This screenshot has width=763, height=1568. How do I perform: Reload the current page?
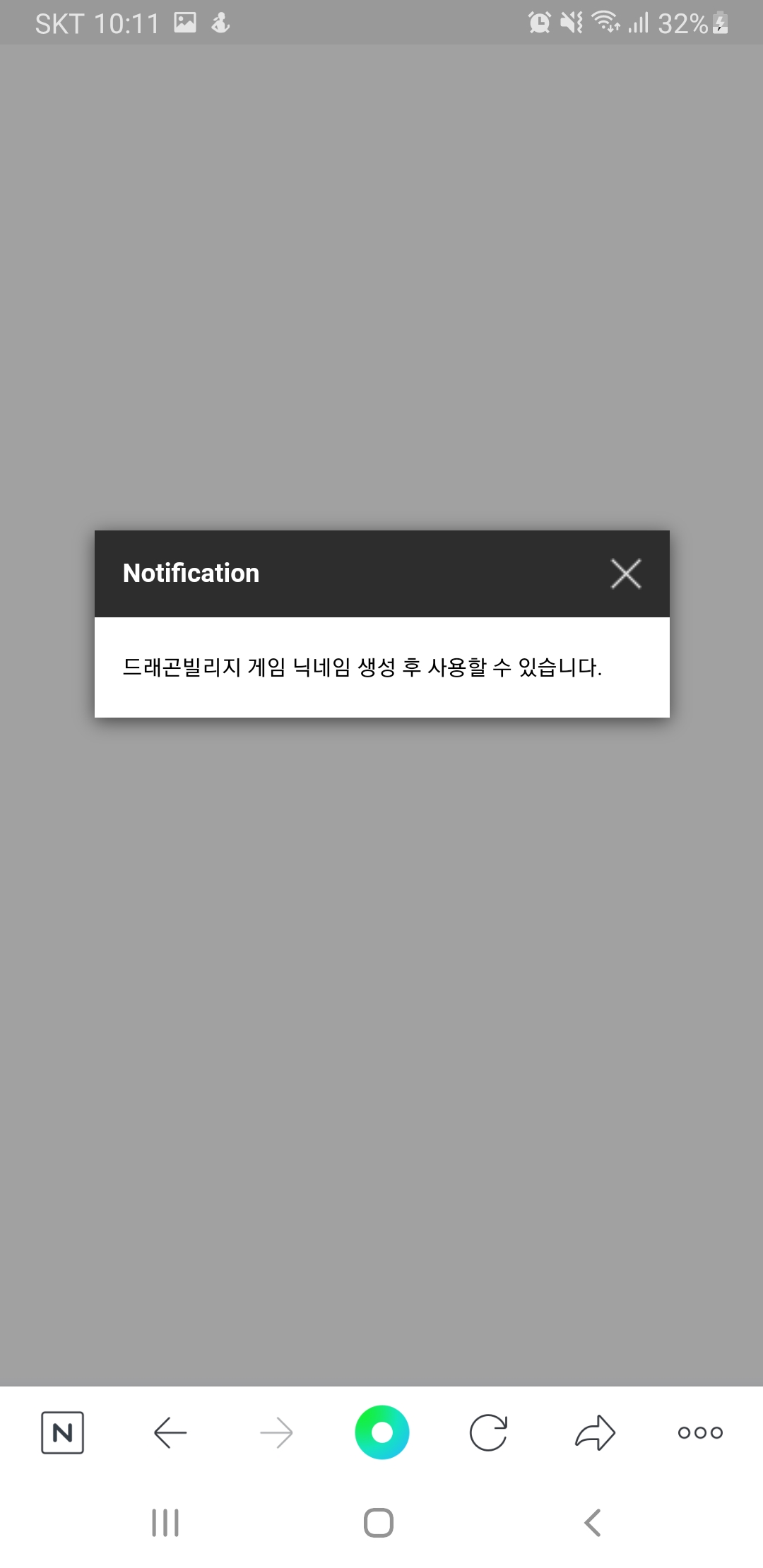coord(488,1432)
